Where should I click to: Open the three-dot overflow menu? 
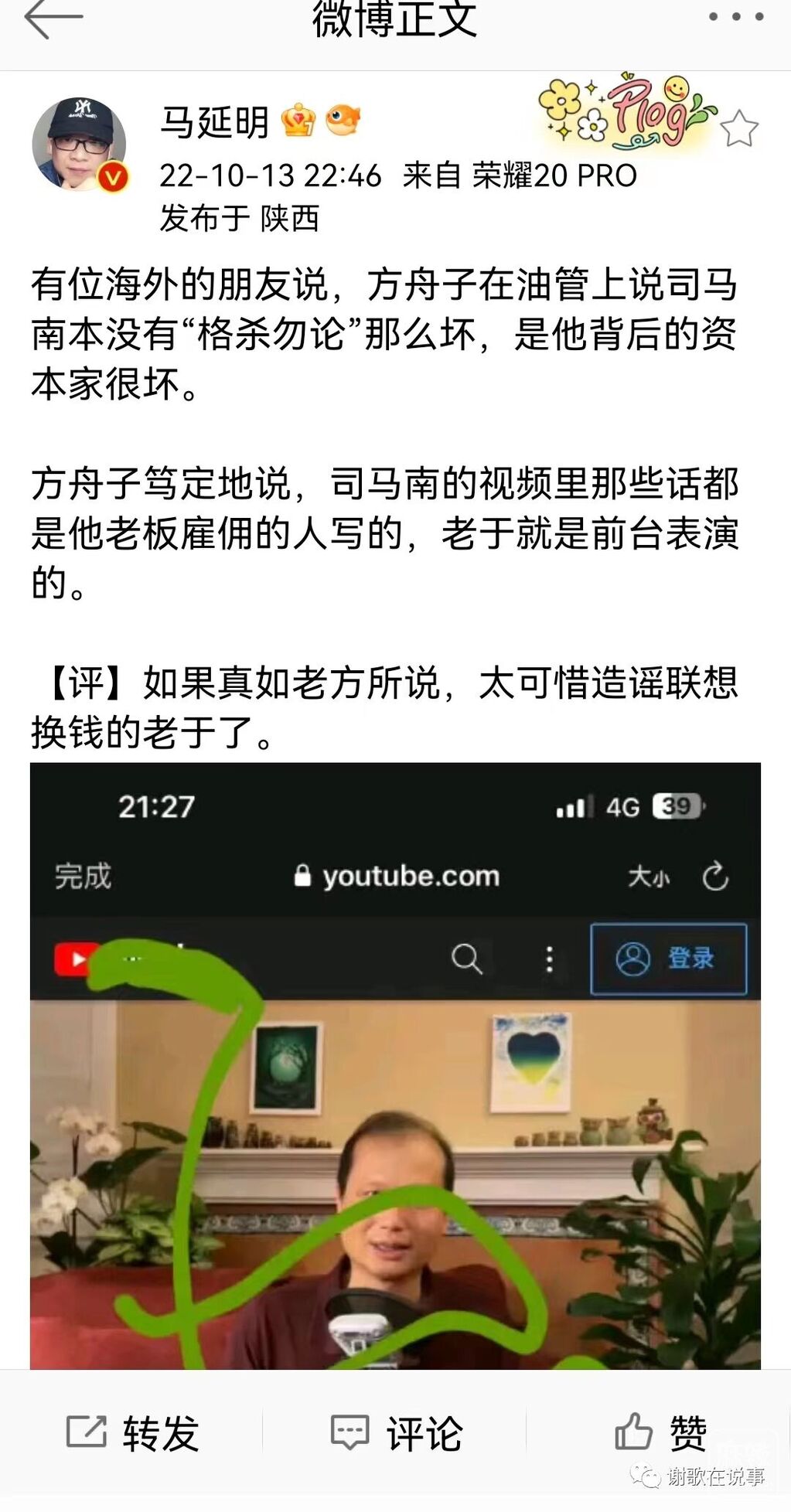[735, 17]
